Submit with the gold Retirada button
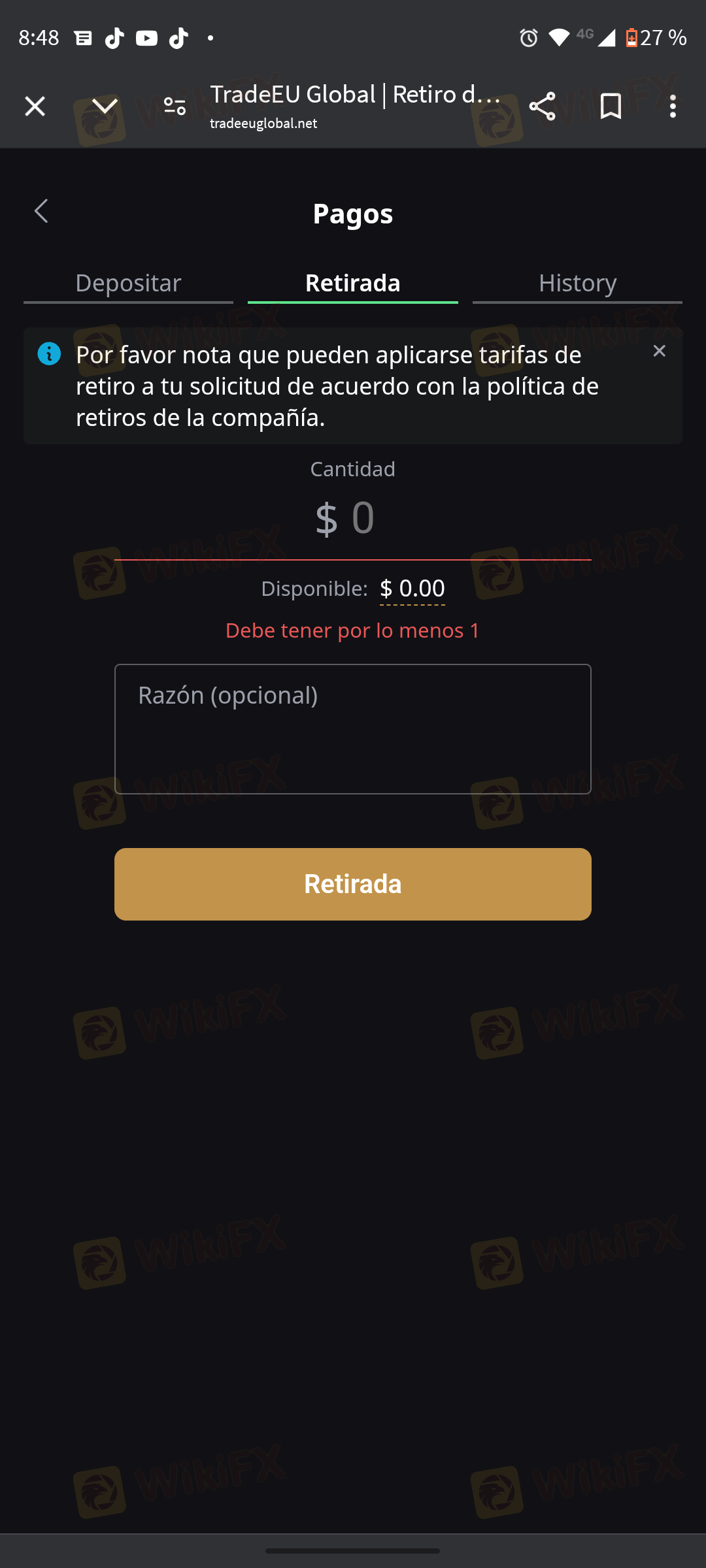The height and width of the screenshot is (1568, 706). (353, 884)
